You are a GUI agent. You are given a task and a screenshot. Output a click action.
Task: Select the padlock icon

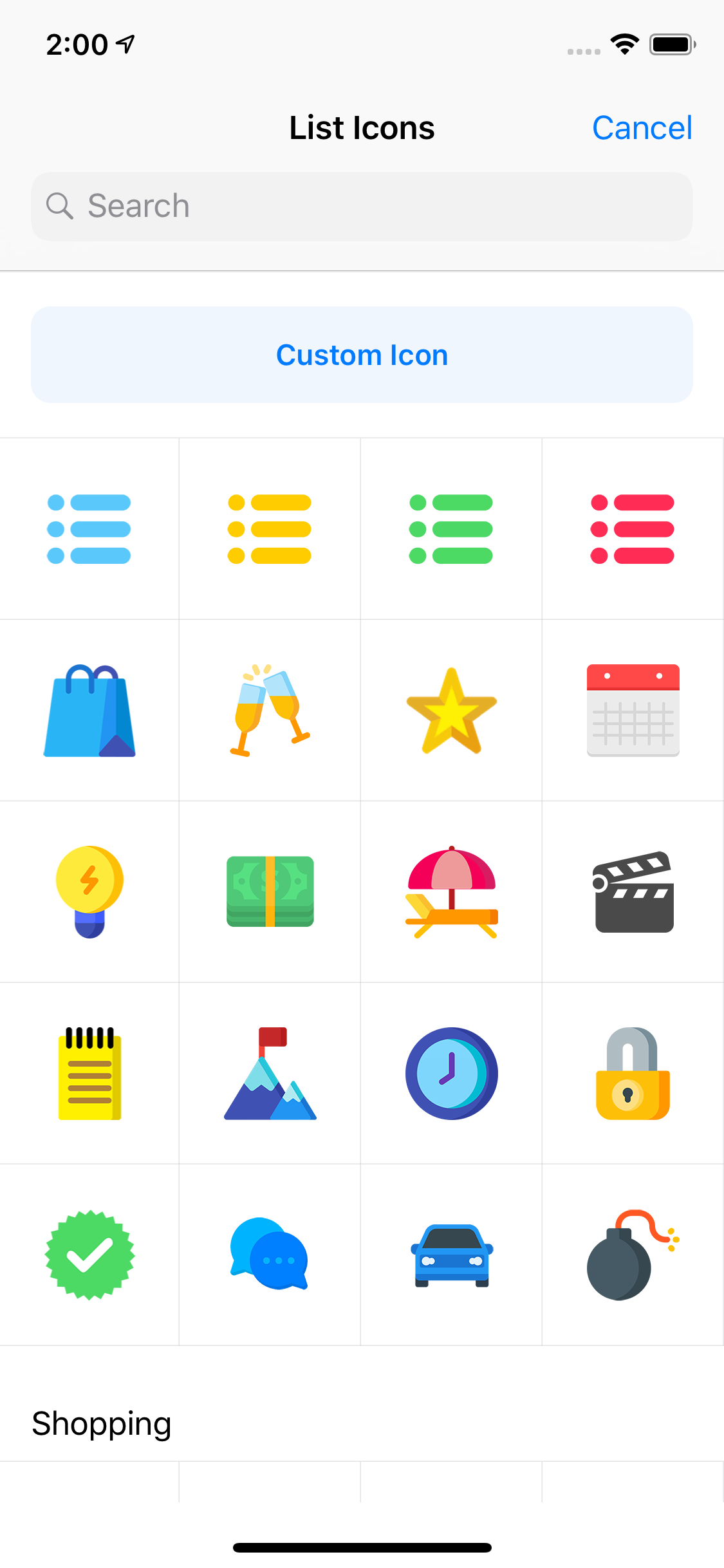point(633,1074)
